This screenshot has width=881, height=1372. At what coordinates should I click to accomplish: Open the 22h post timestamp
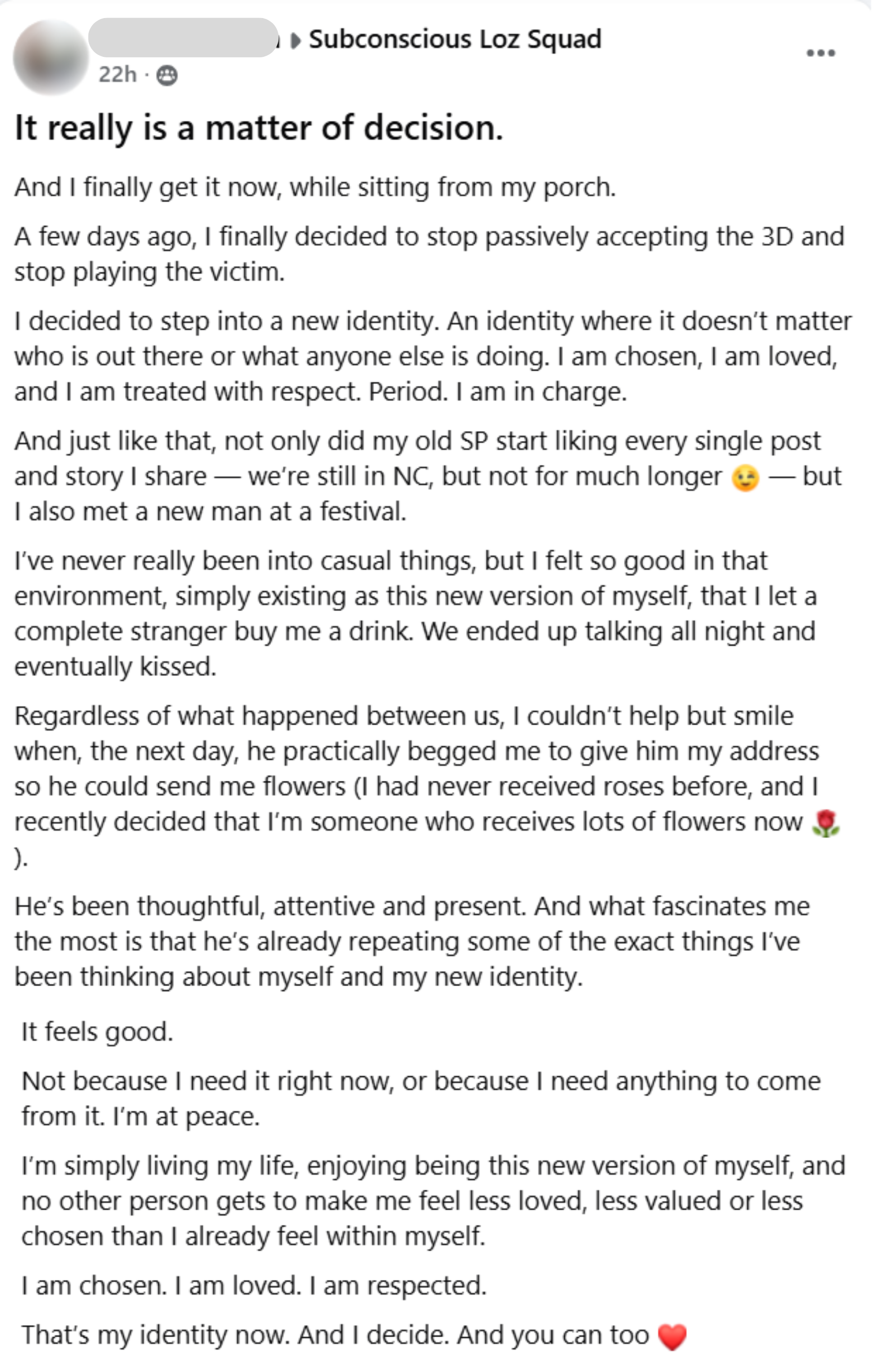coord(117,74)
